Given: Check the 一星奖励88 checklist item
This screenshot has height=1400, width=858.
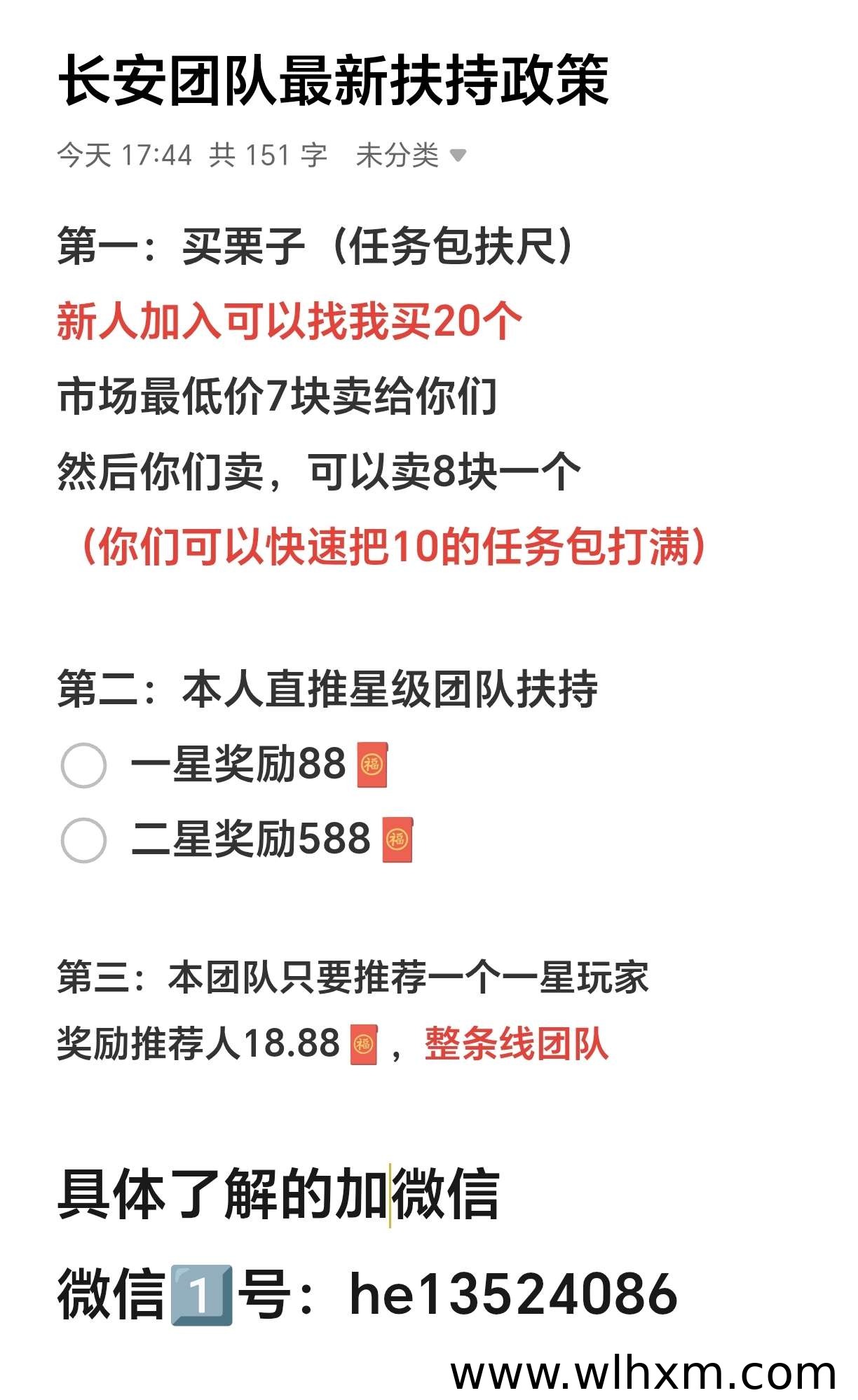Looking at the screenshot, I should pos(83,764).
